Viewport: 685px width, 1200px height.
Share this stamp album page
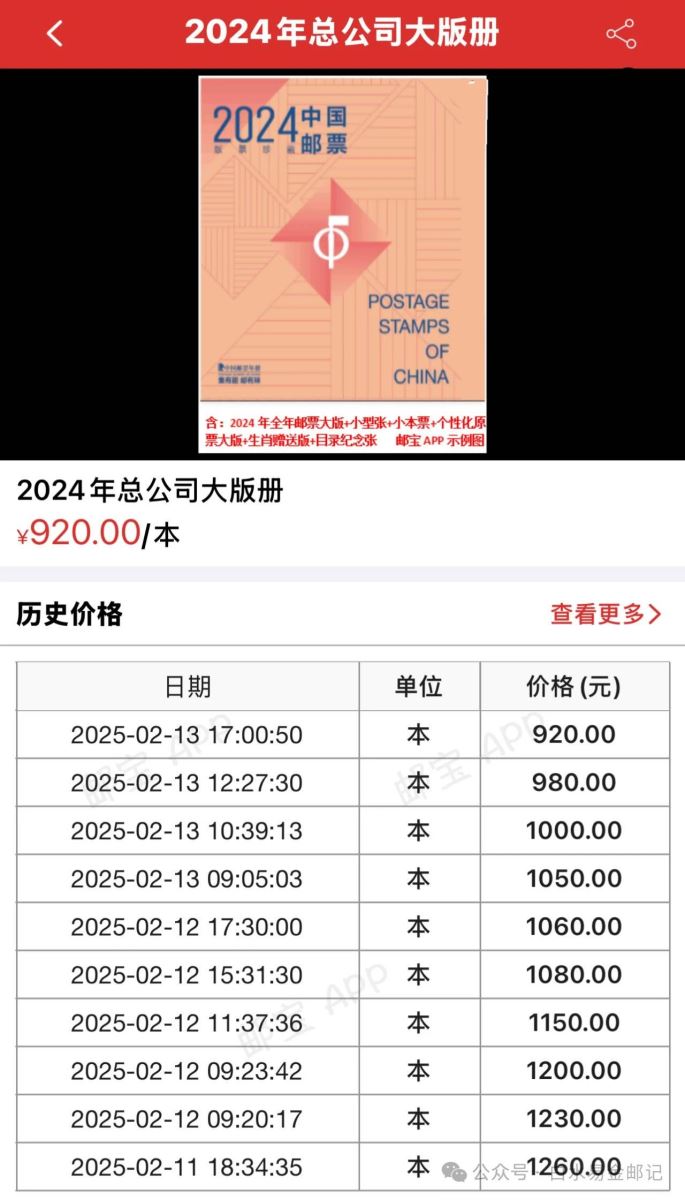pos(621,34)
